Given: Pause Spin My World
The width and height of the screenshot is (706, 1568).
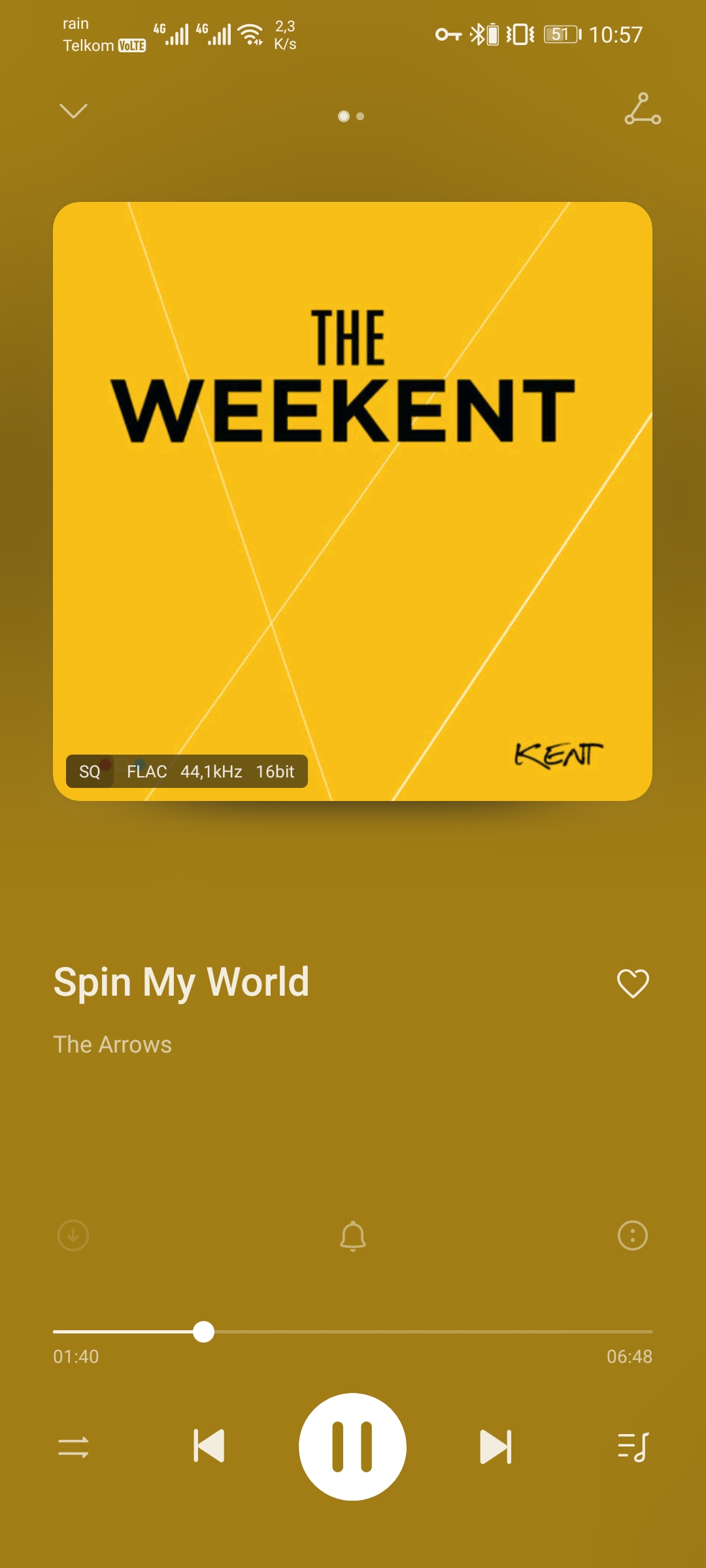Looking at the screenshot, I should point(353,1446).
